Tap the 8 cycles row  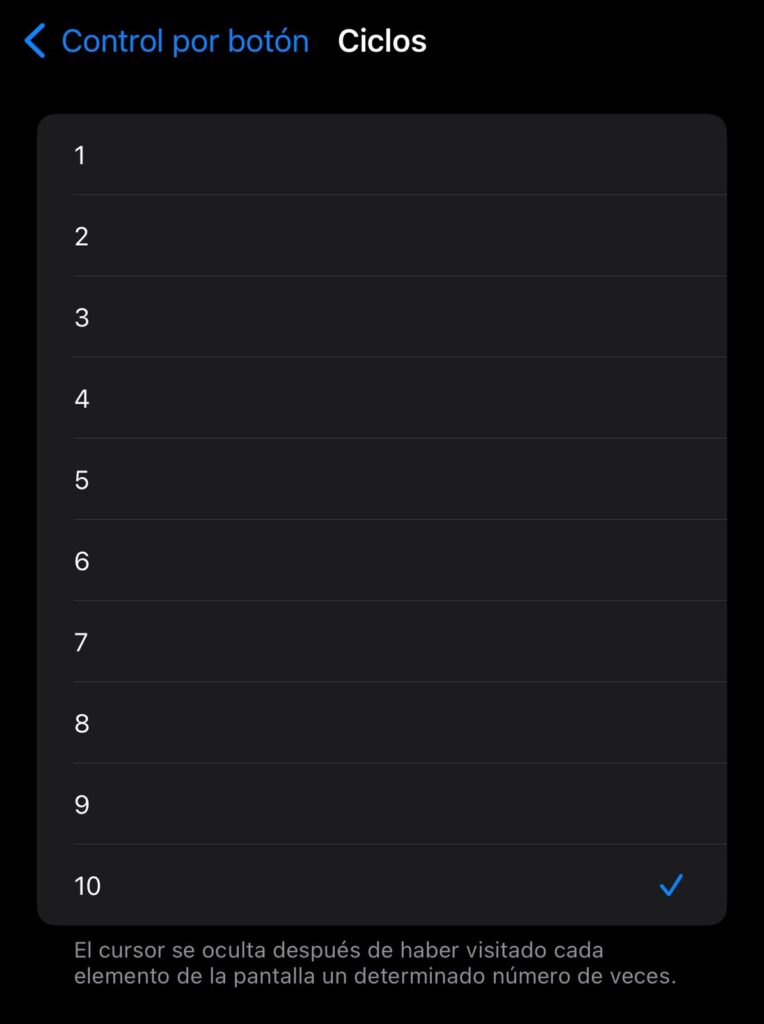click(380, 723)
